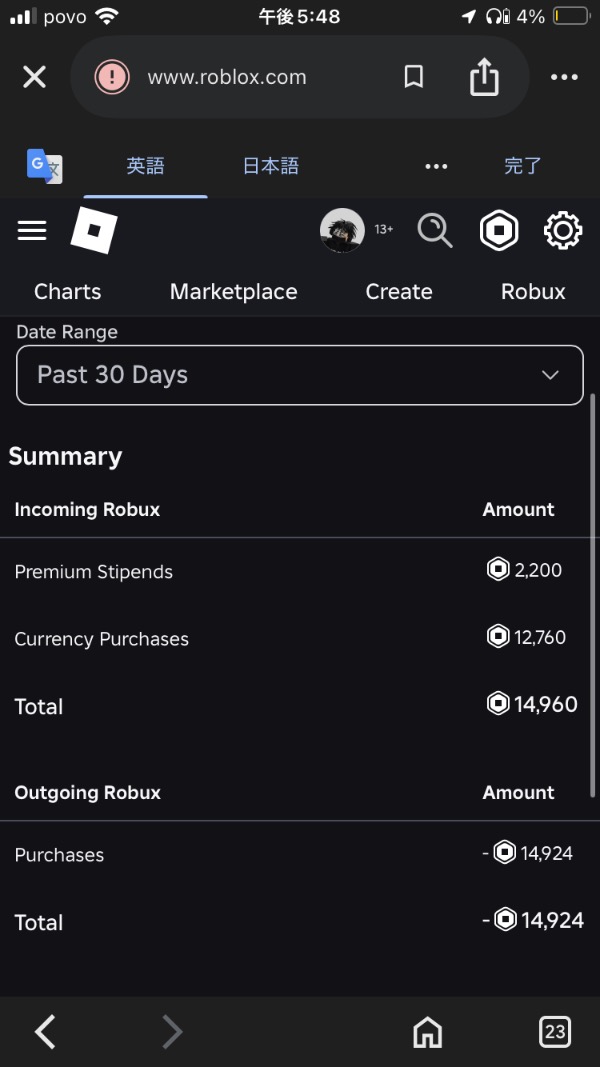This screenshot has height=1067, width=600.
Task: Open the tab switcher showing 23
Action: (x=554, y=1032)
